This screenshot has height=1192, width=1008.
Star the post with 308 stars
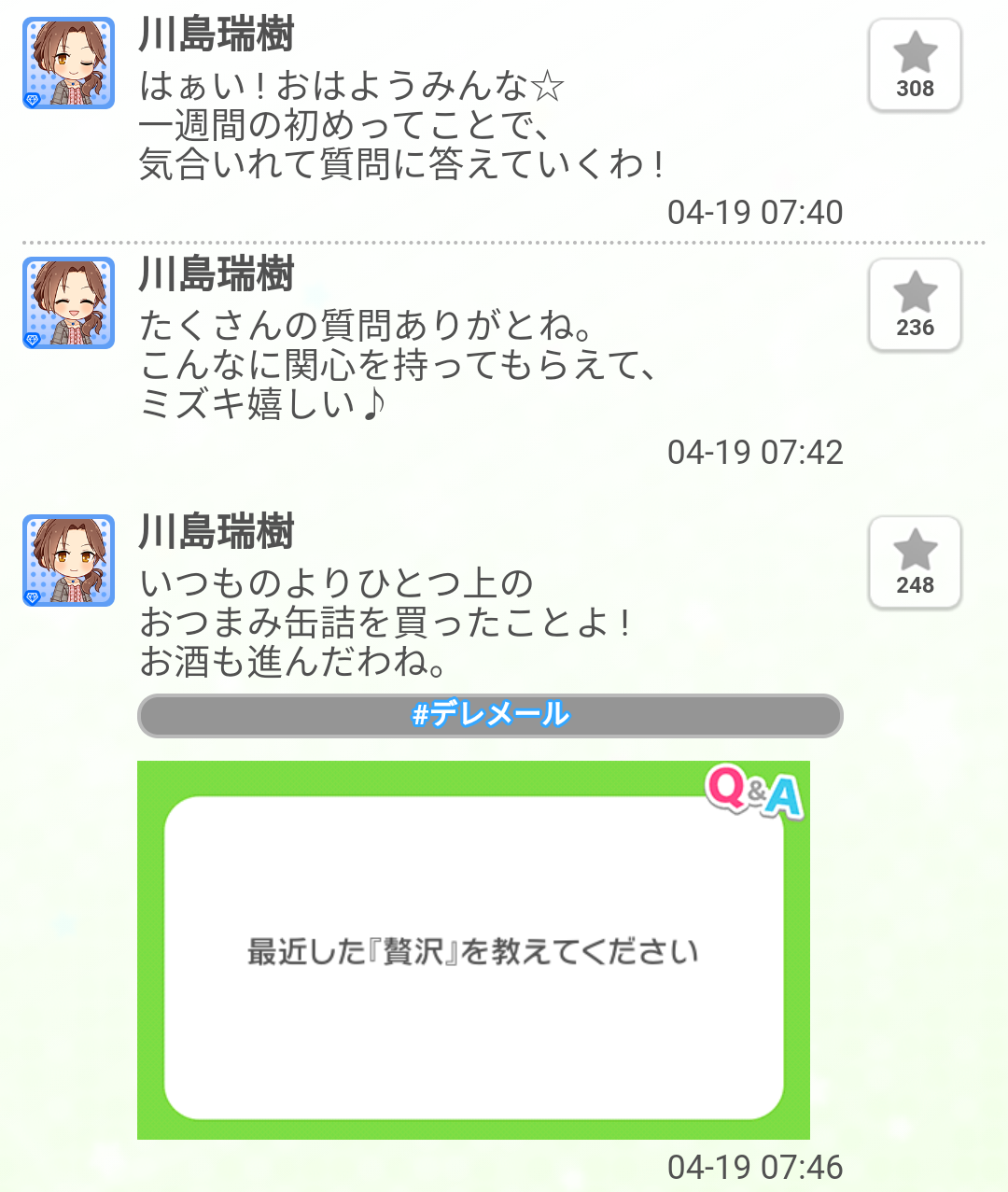(x=915, y=65)
